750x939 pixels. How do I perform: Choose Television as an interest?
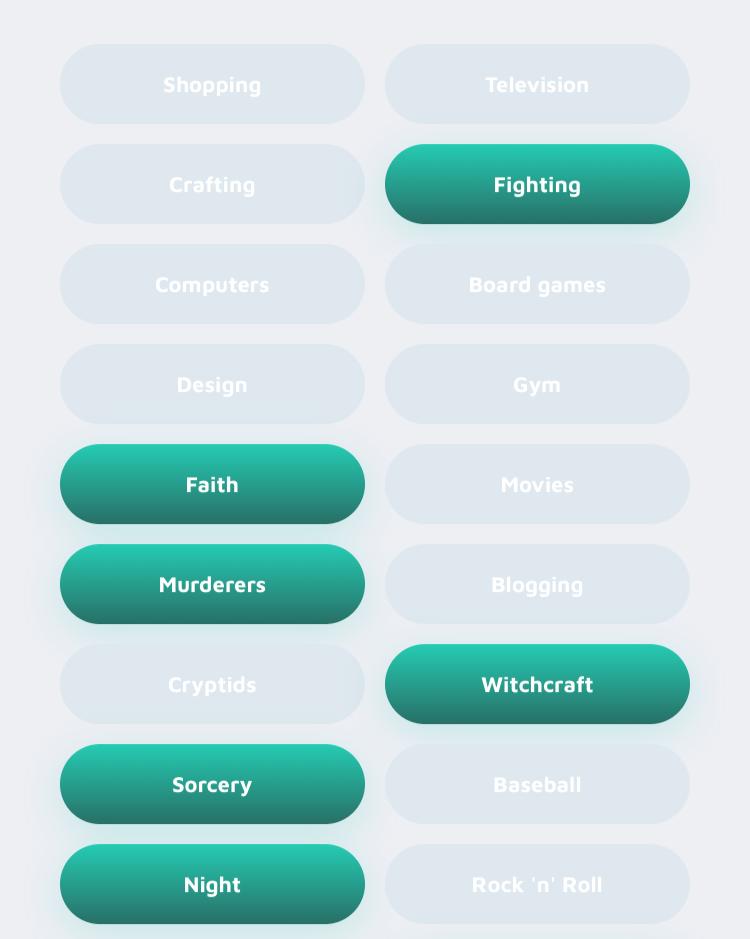[537, 84]
